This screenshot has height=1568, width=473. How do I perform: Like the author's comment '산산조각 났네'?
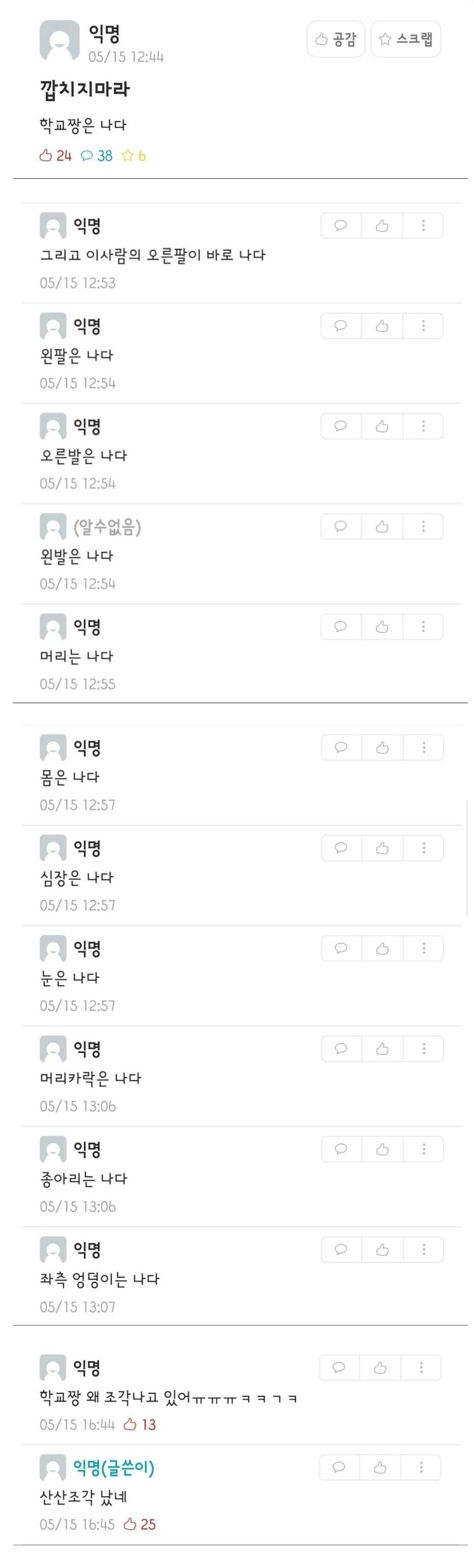pos(380,1467)
